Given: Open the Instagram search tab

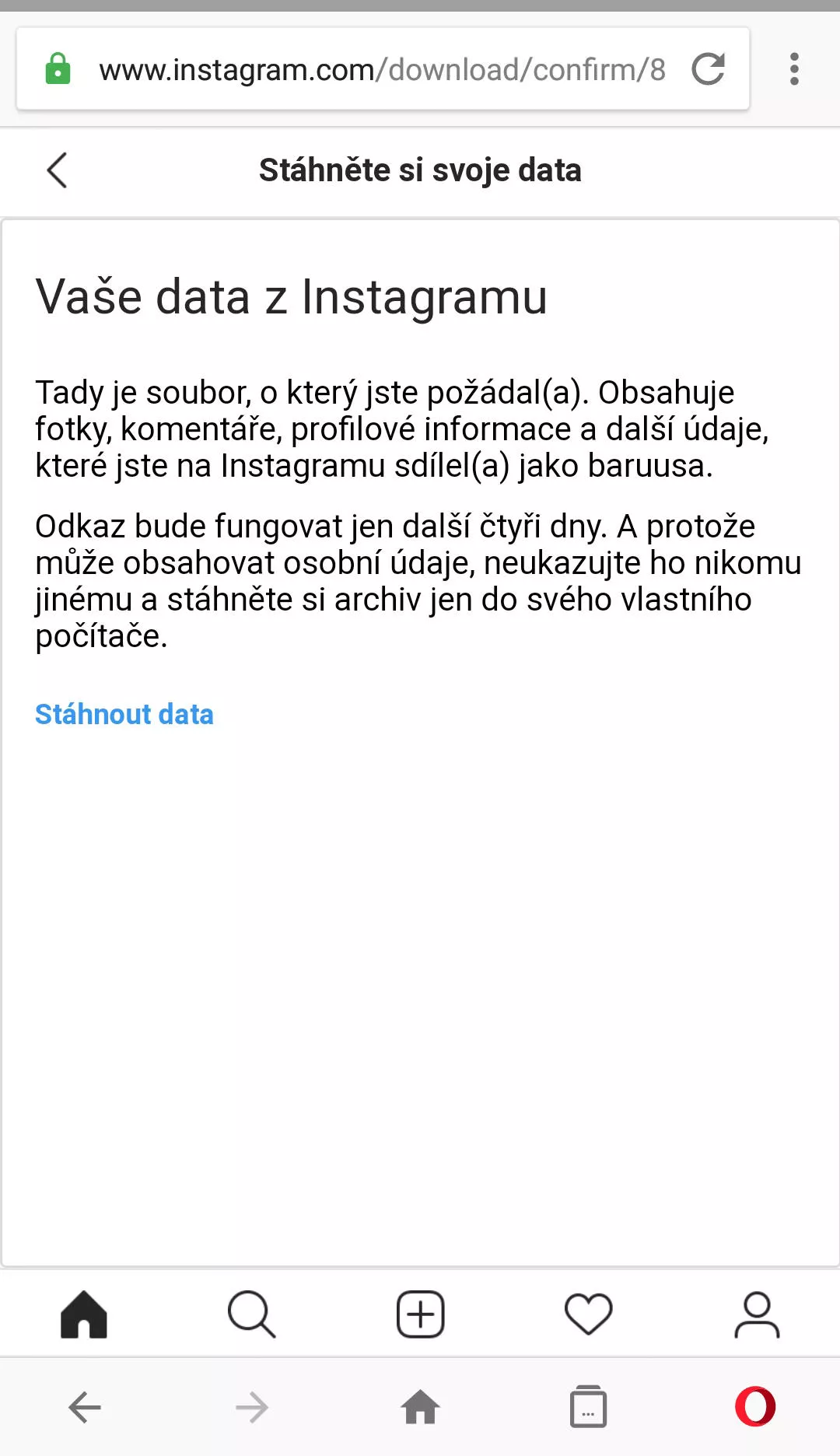Looking at the screenshot, I should [x=252, y=1314].
